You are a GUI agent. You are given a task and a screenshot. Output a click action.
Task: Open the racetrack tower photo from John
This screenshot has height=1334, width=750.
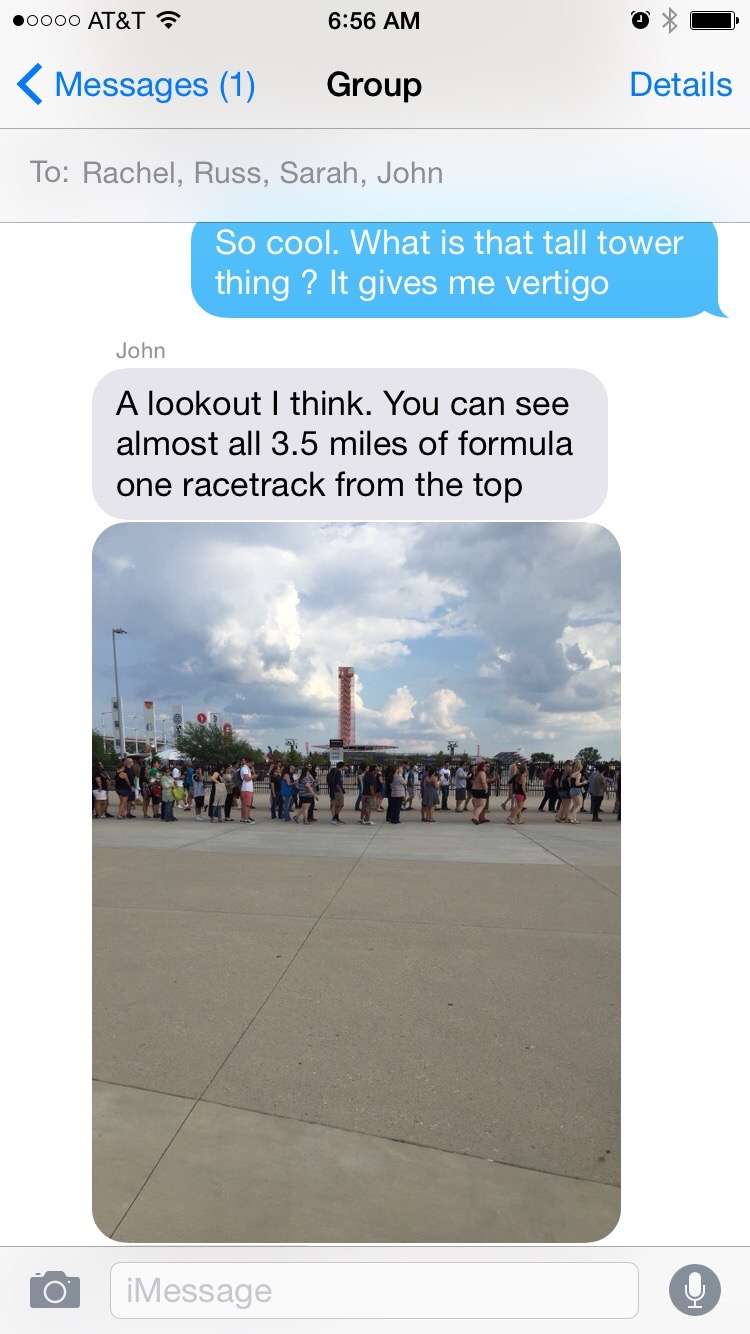point(356,882)
